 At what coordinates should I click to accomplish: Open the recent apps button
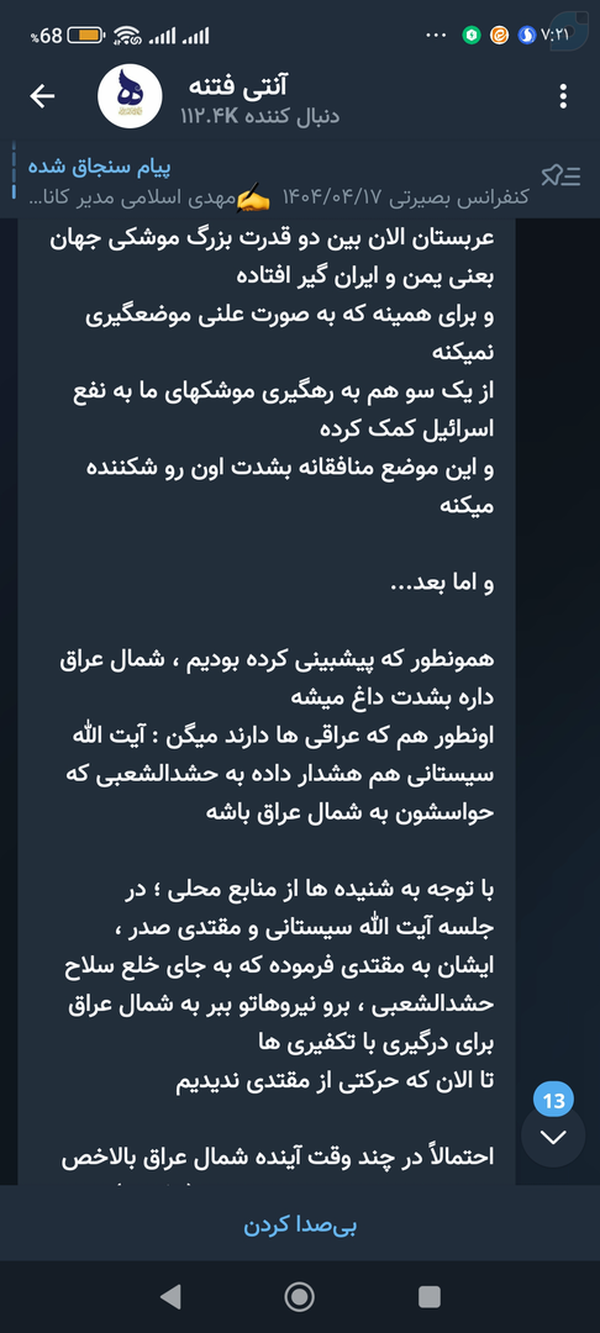pos(429,1296)
